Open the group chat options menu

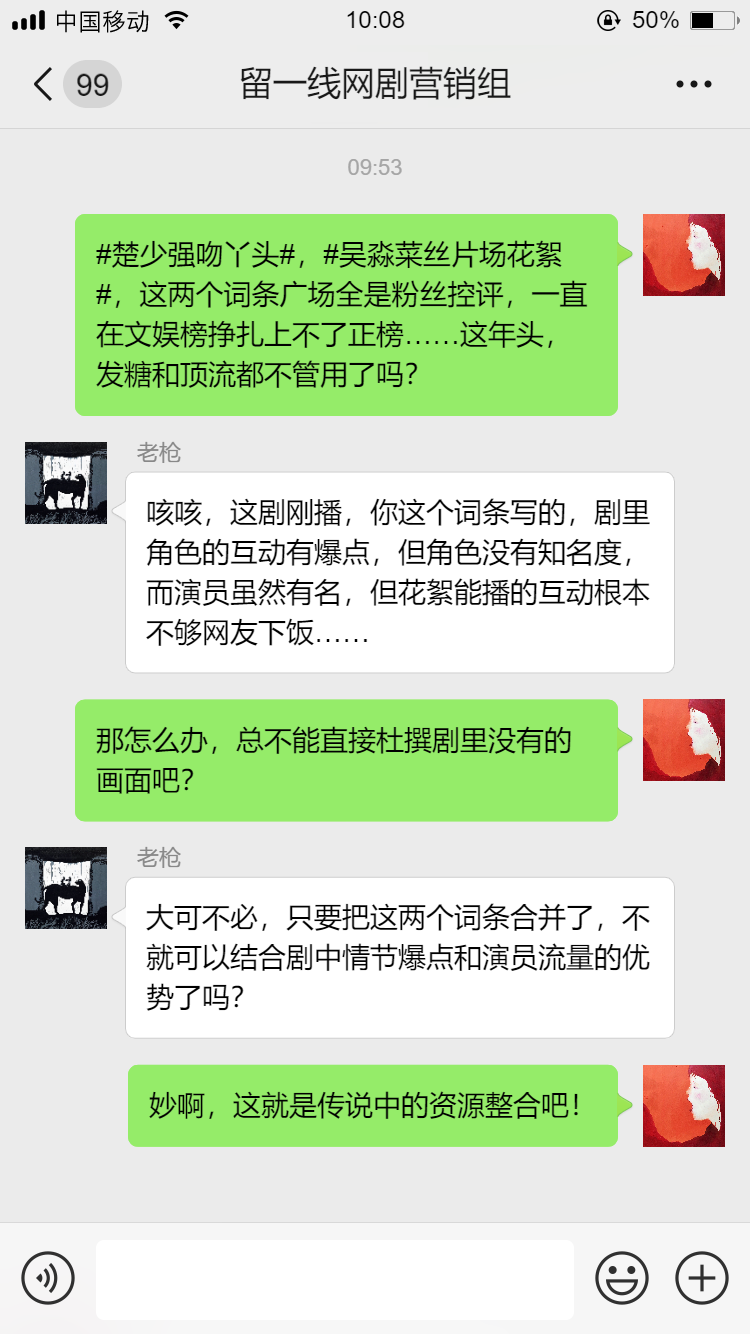click(693, 84)
